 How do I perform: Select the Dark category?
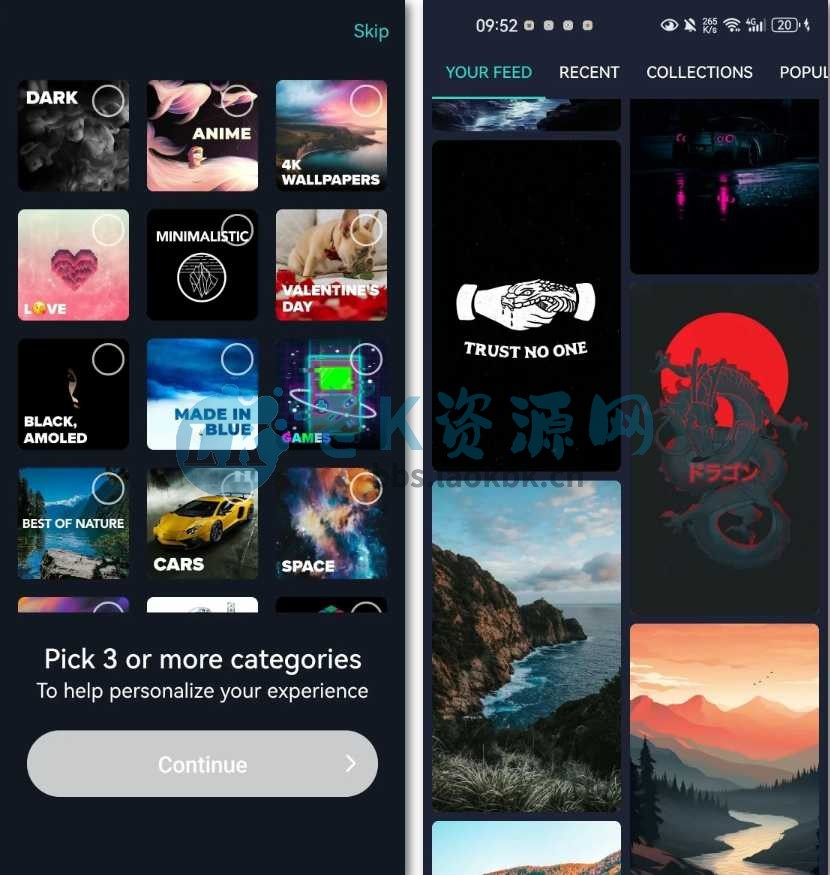(73, 136)
